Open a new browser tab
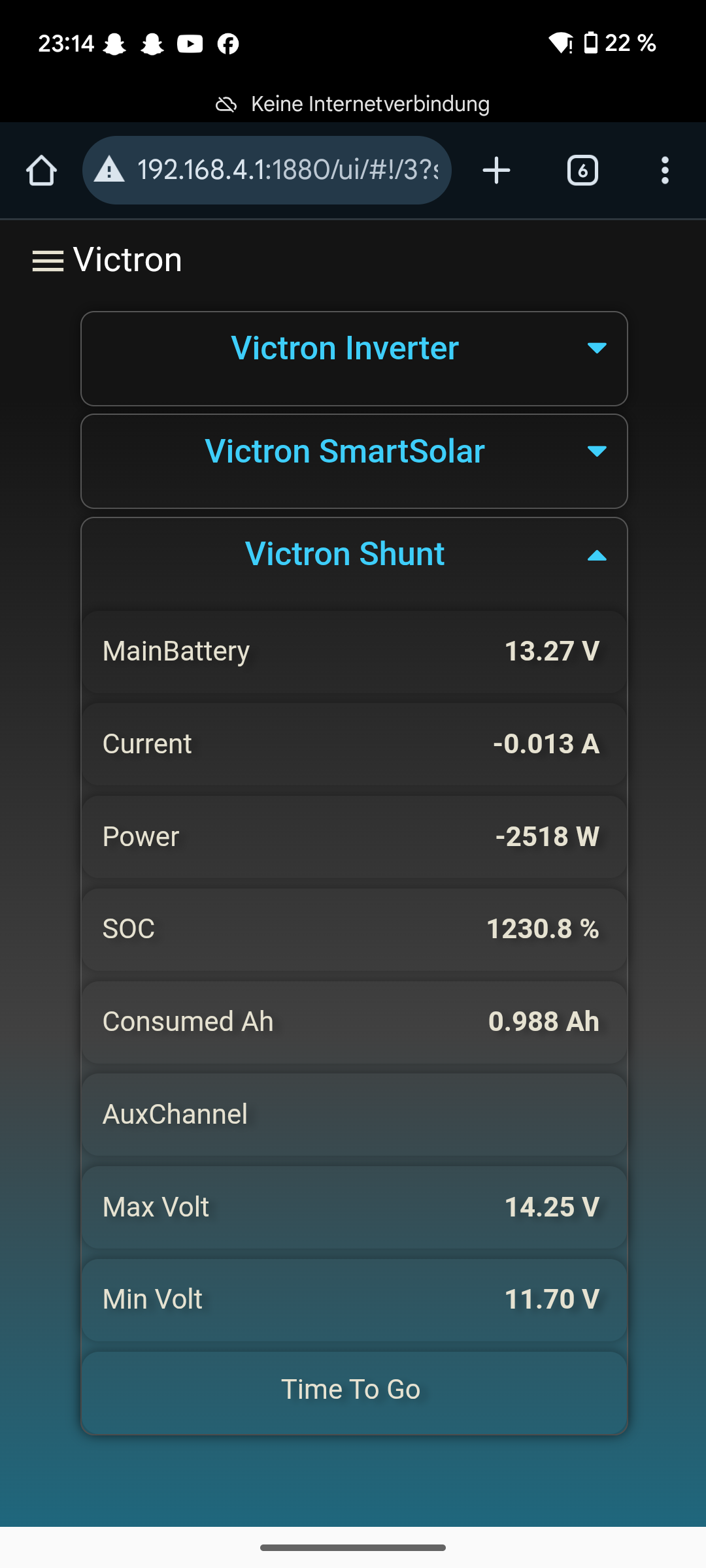The image size is (706, 1568). 496,171
